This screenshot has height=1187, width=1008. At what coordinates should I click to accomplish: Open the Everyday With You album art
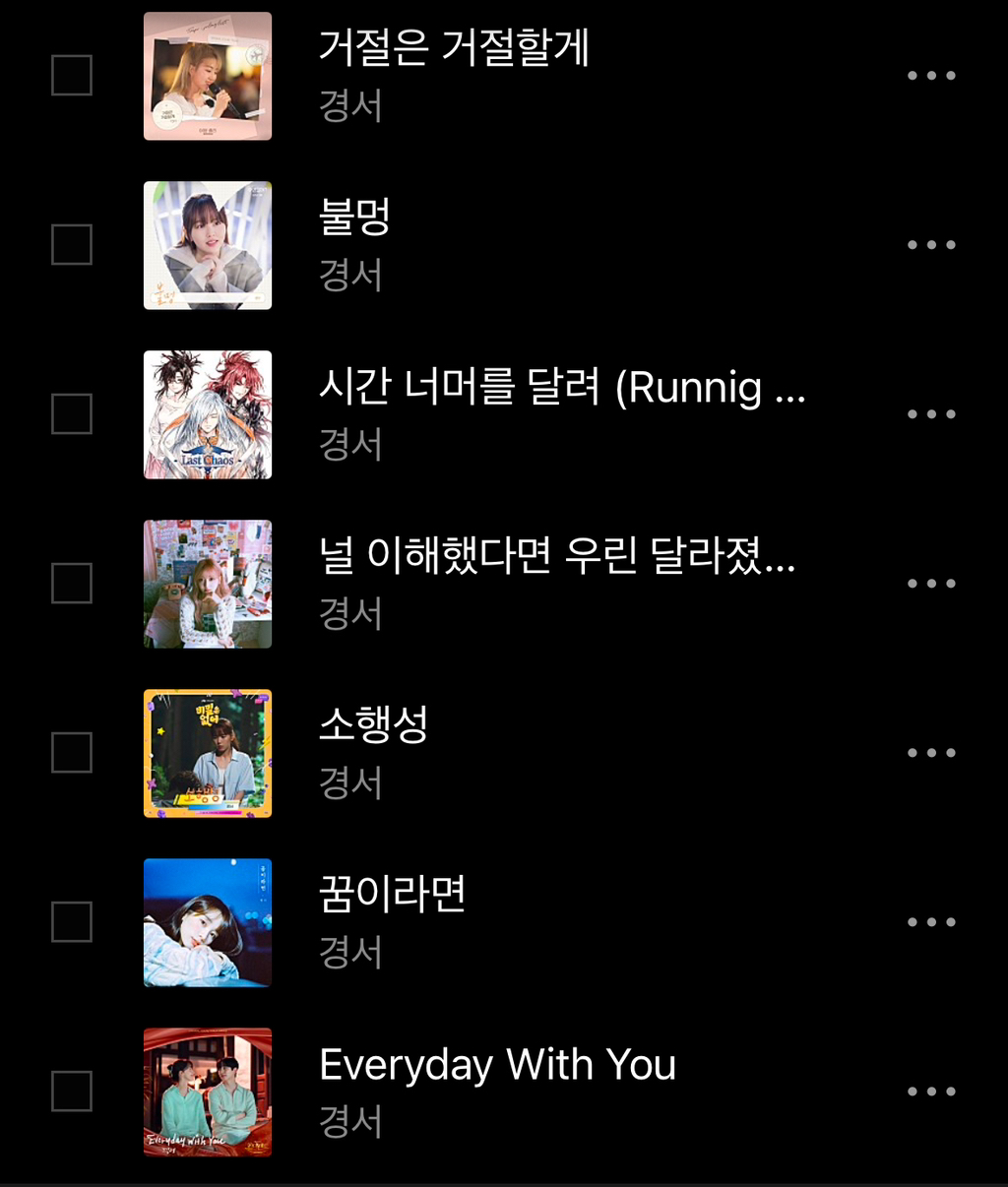click(208, 1092)
